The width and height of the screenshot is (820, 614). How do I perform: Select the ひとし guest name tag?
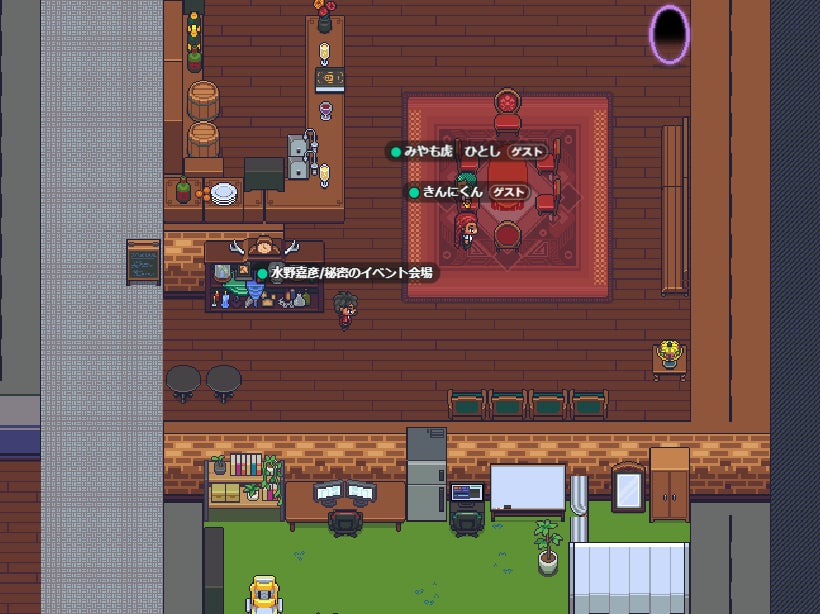pos(506,151)
